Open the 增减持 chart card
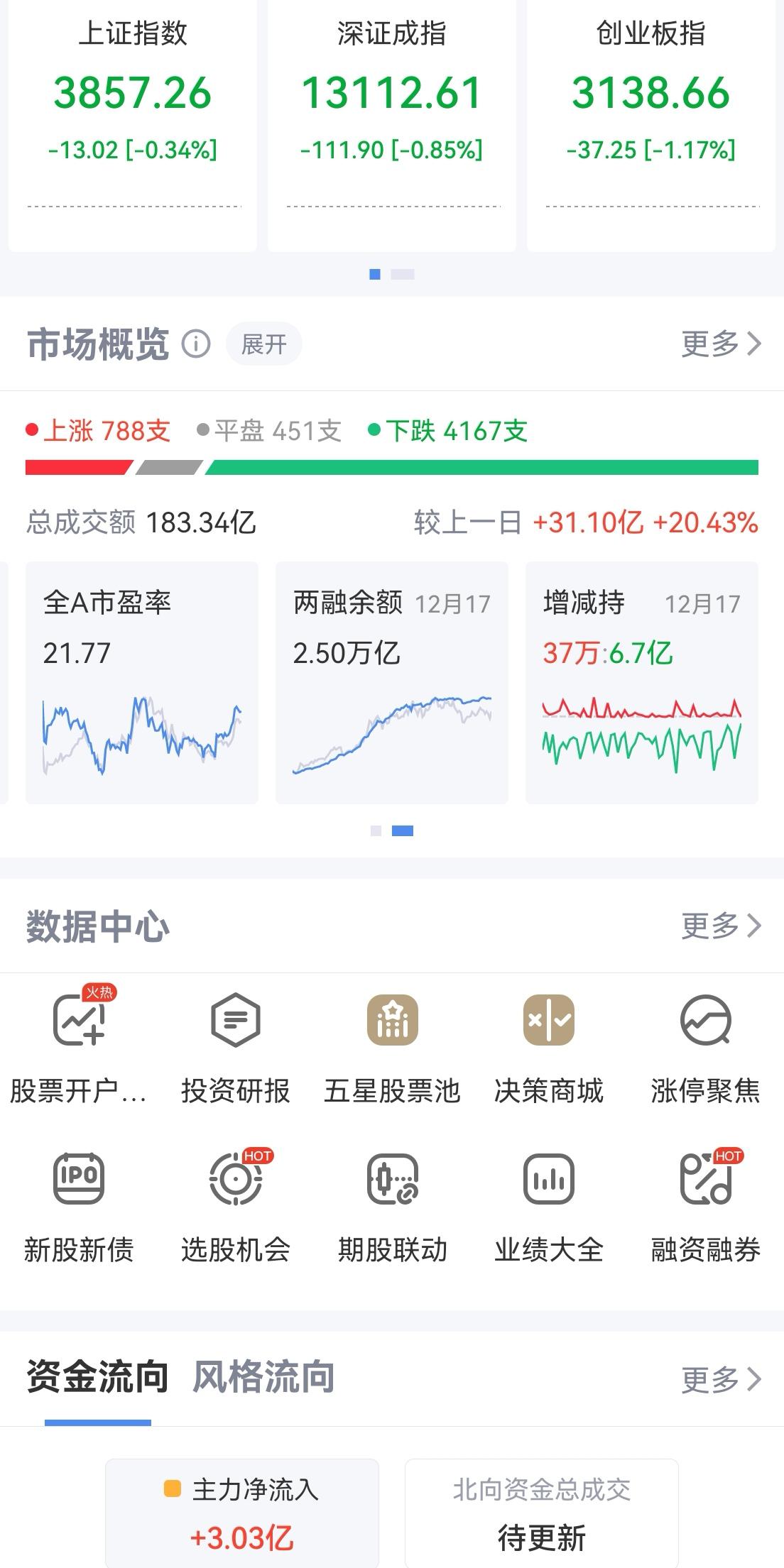784x1568 pixels. (x=642, y=683)
